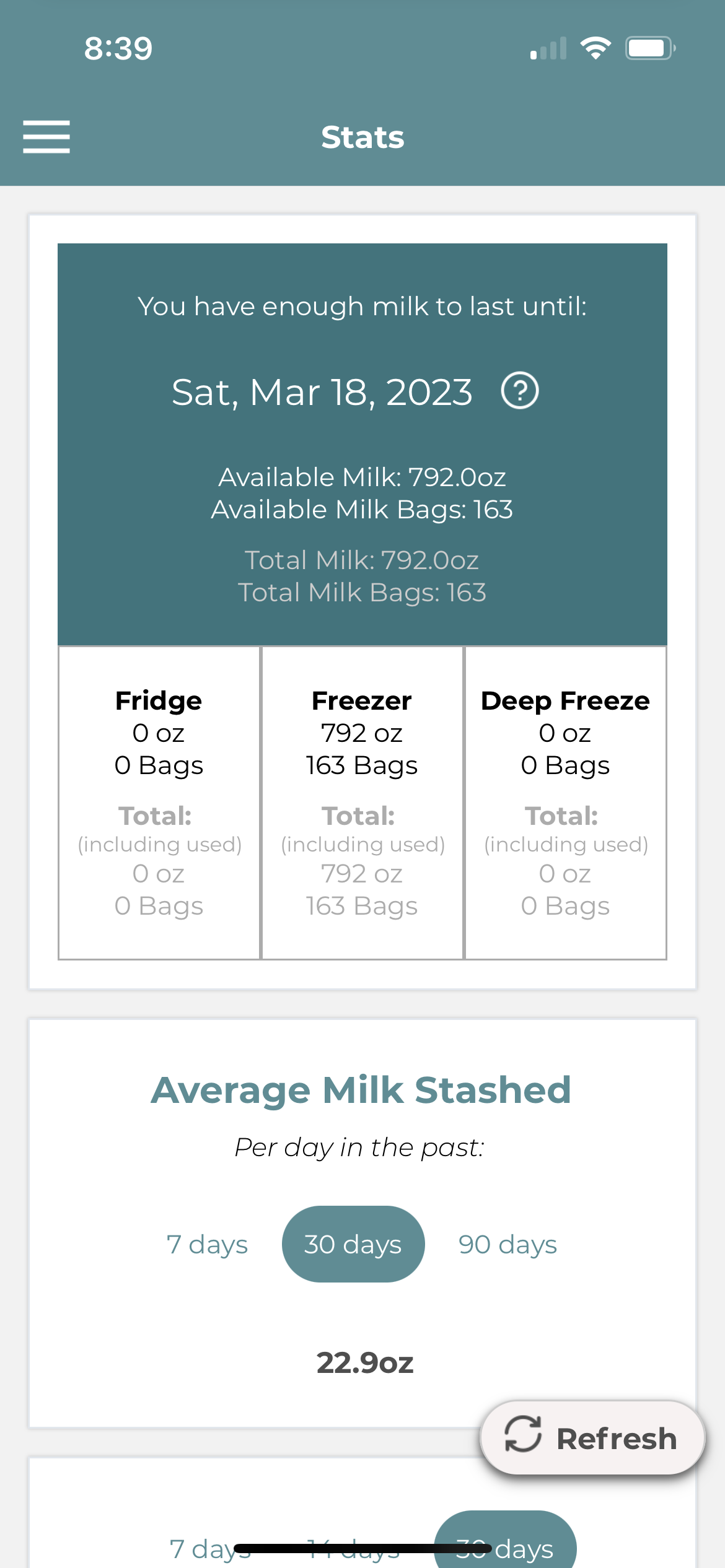
Task: Open the hamburger navigation menu
Action: tap(46, 137)
